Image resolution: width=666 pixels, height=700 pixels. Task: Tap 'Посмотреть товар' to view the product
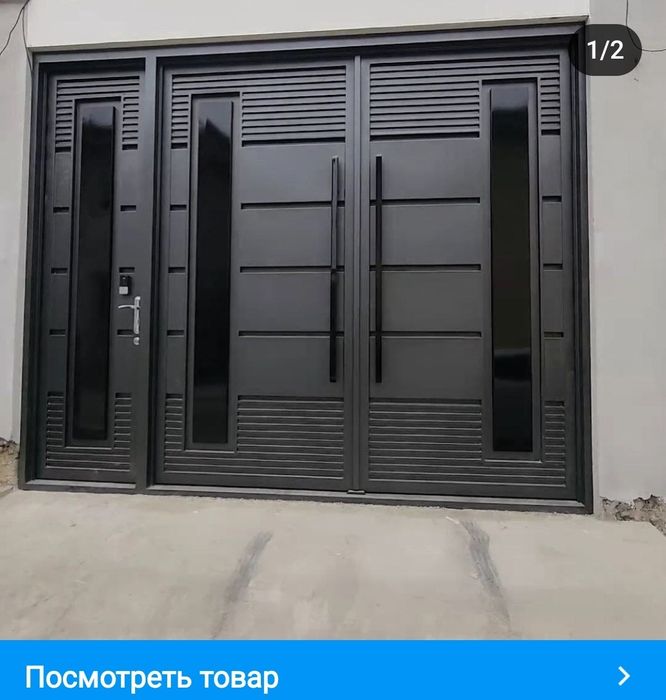(x=152, y=677)
